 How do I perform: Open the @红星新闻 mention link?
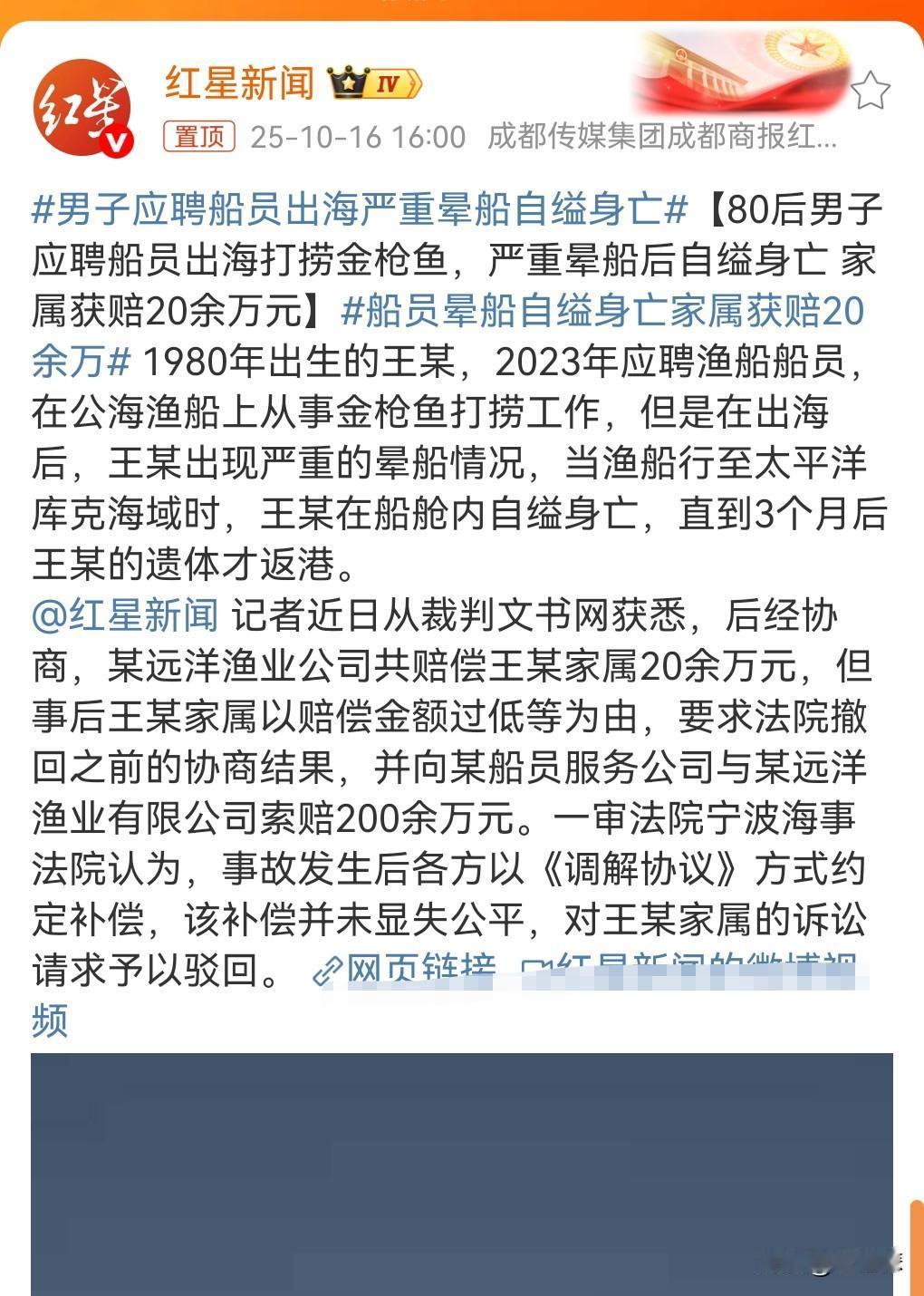125,615
